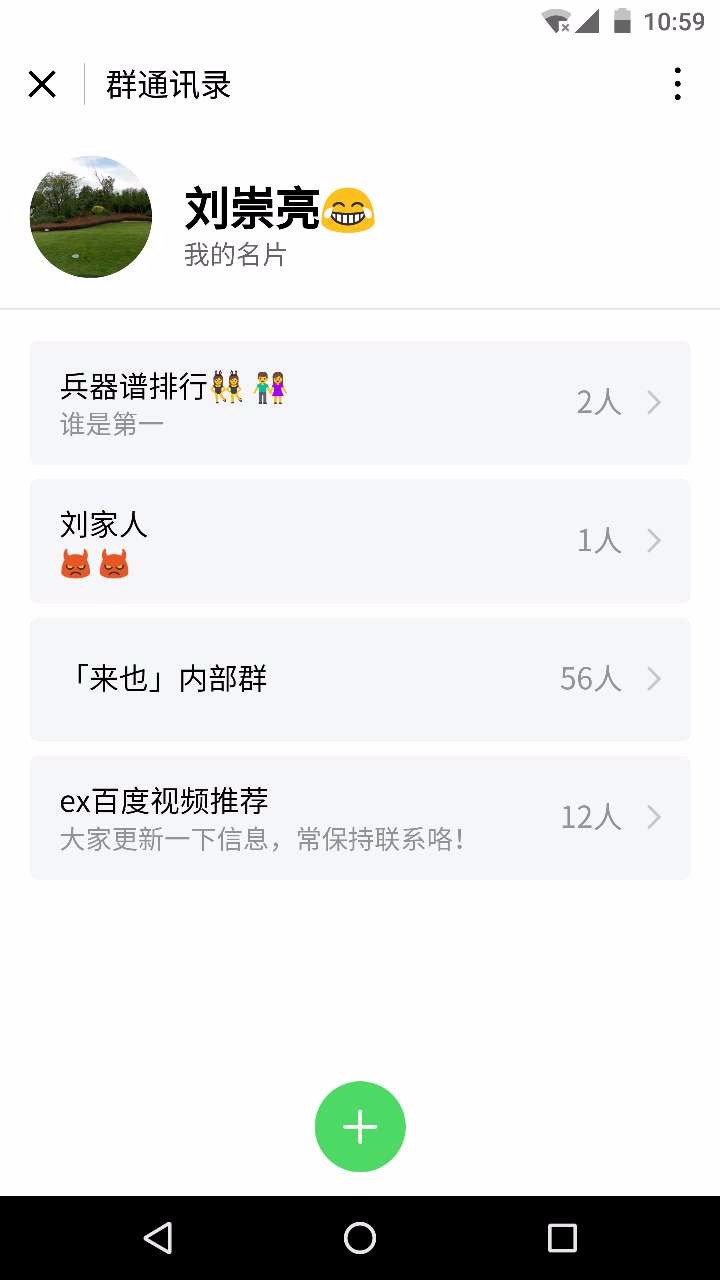Open the 刘家人 group

coord(360,541)
